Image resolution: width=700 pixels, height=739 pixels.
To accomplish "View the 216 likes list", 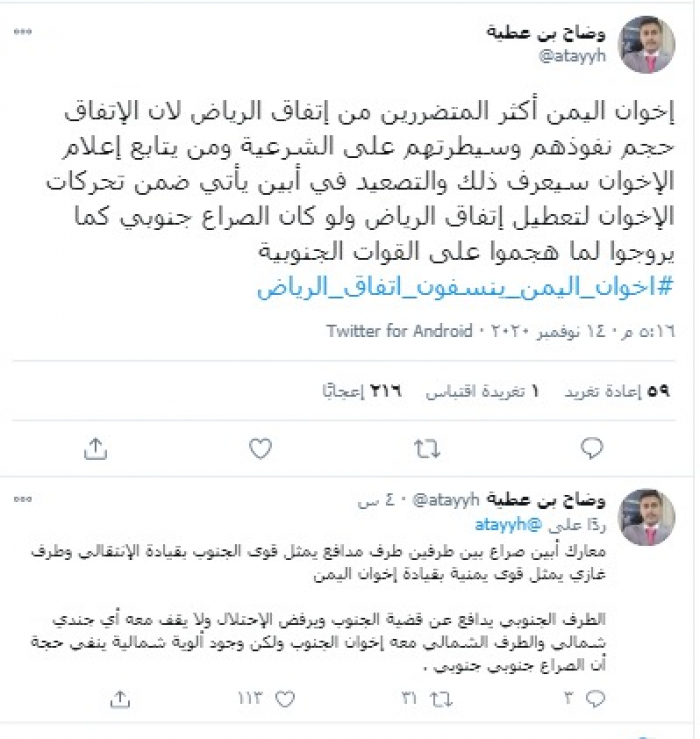I will pos(369,392).
